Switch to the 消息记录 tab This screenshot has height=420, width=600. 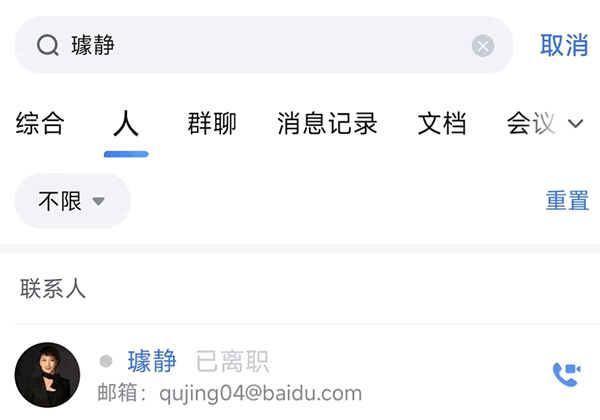pos(327,124)
